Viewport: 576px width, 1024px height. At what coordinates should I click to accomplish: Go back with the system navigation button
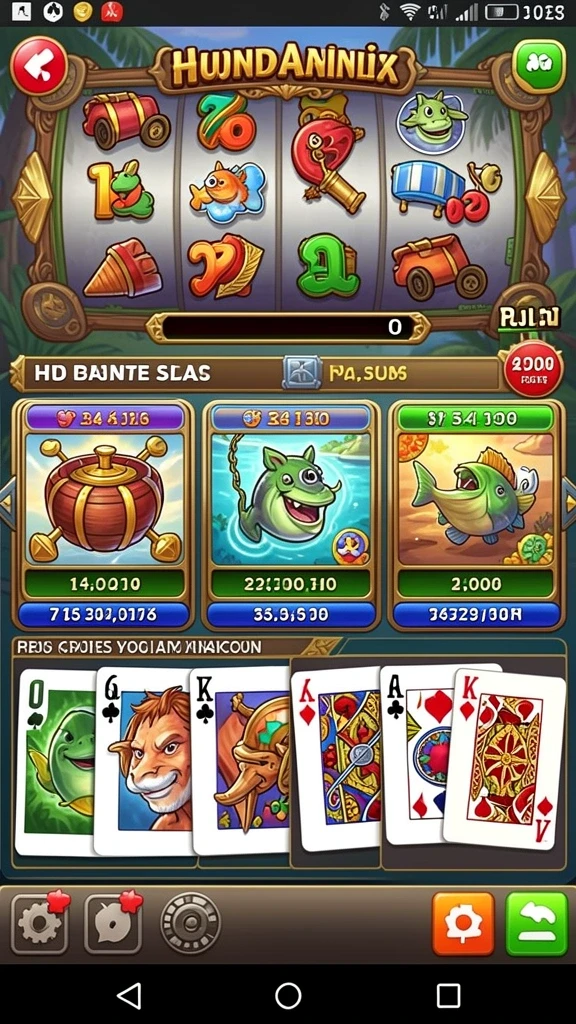click(129, 996)
